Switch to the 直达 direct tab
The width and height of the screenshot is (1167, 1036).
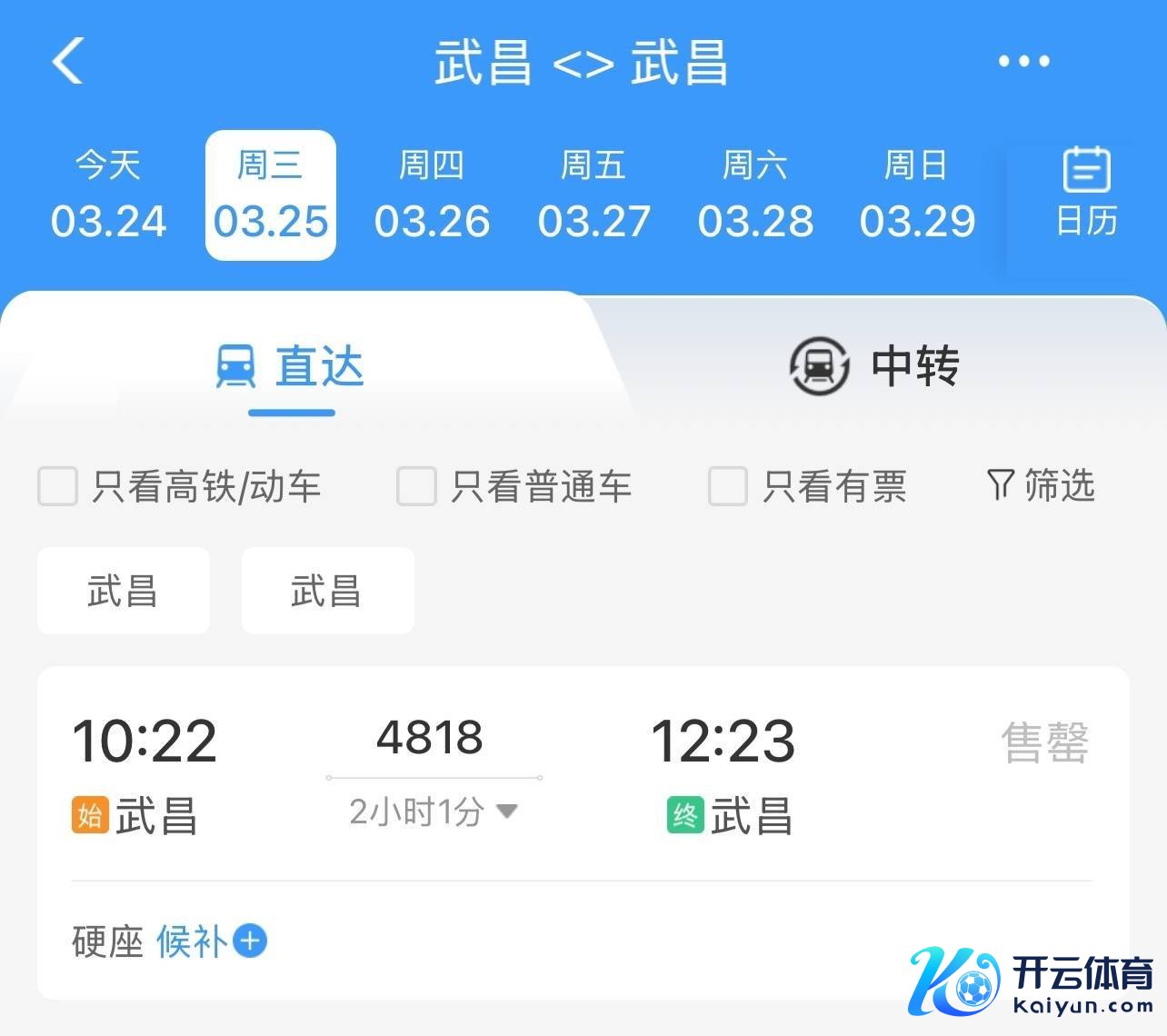pos(291,367)
